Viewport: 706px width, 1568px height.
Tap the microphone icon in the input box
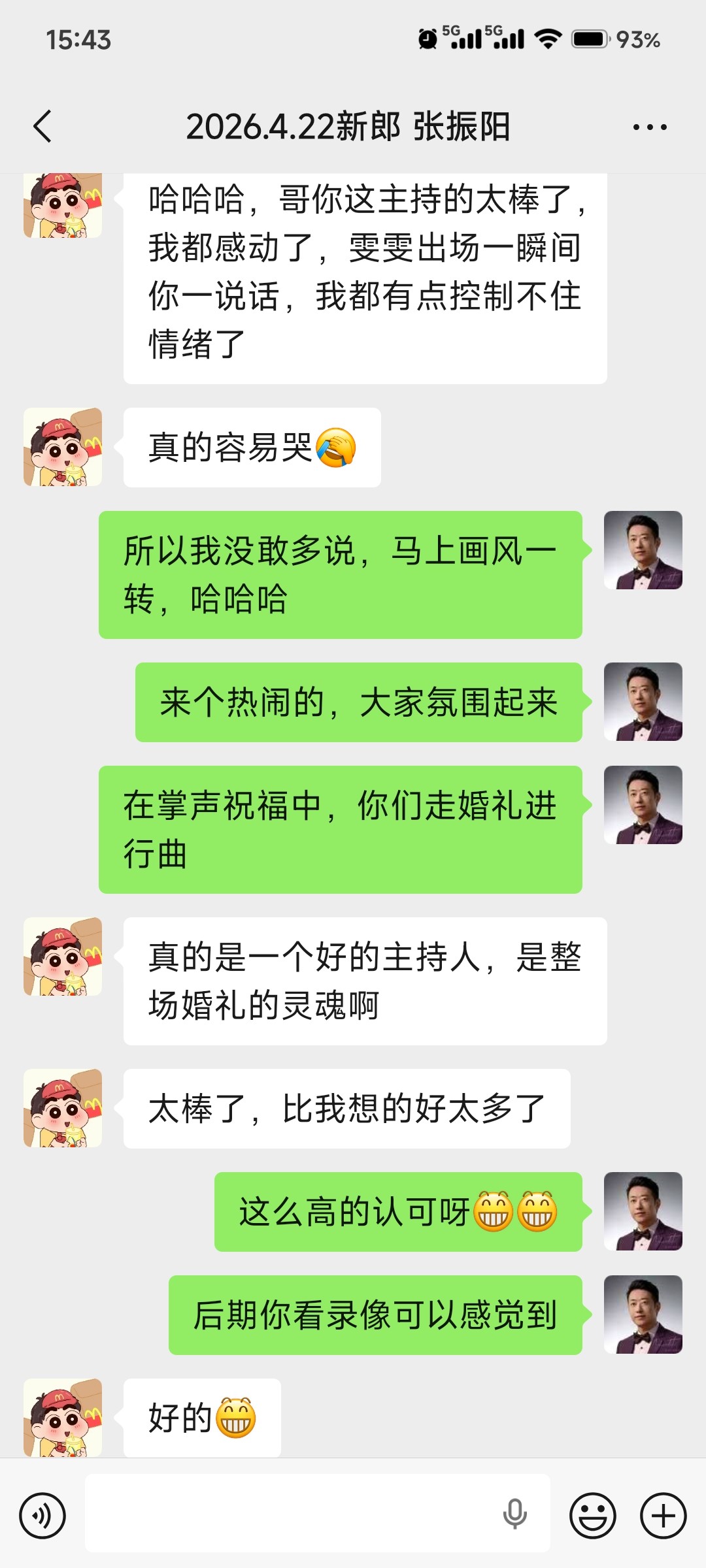(514, 1514)
